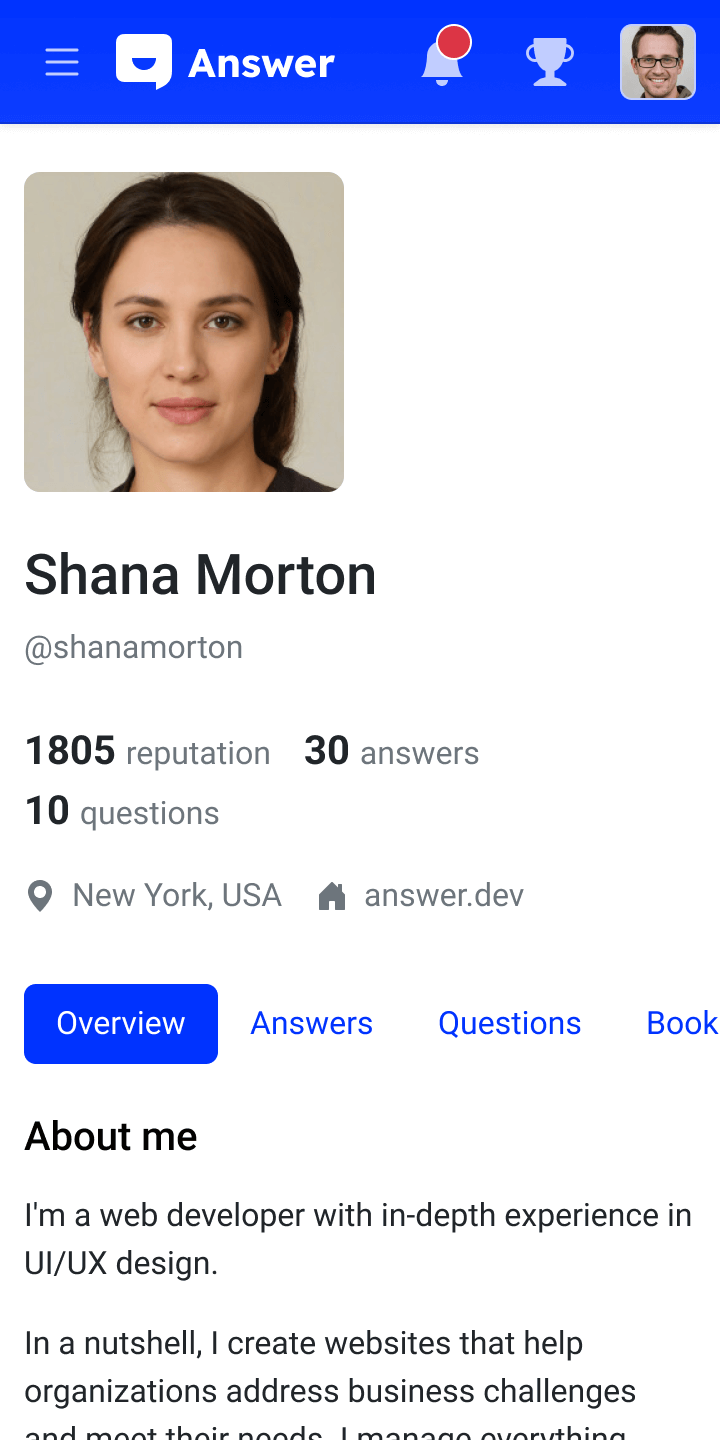Select the Overview tab
Viewport: 720px width, 1440px height.
tap(121, 1023)
